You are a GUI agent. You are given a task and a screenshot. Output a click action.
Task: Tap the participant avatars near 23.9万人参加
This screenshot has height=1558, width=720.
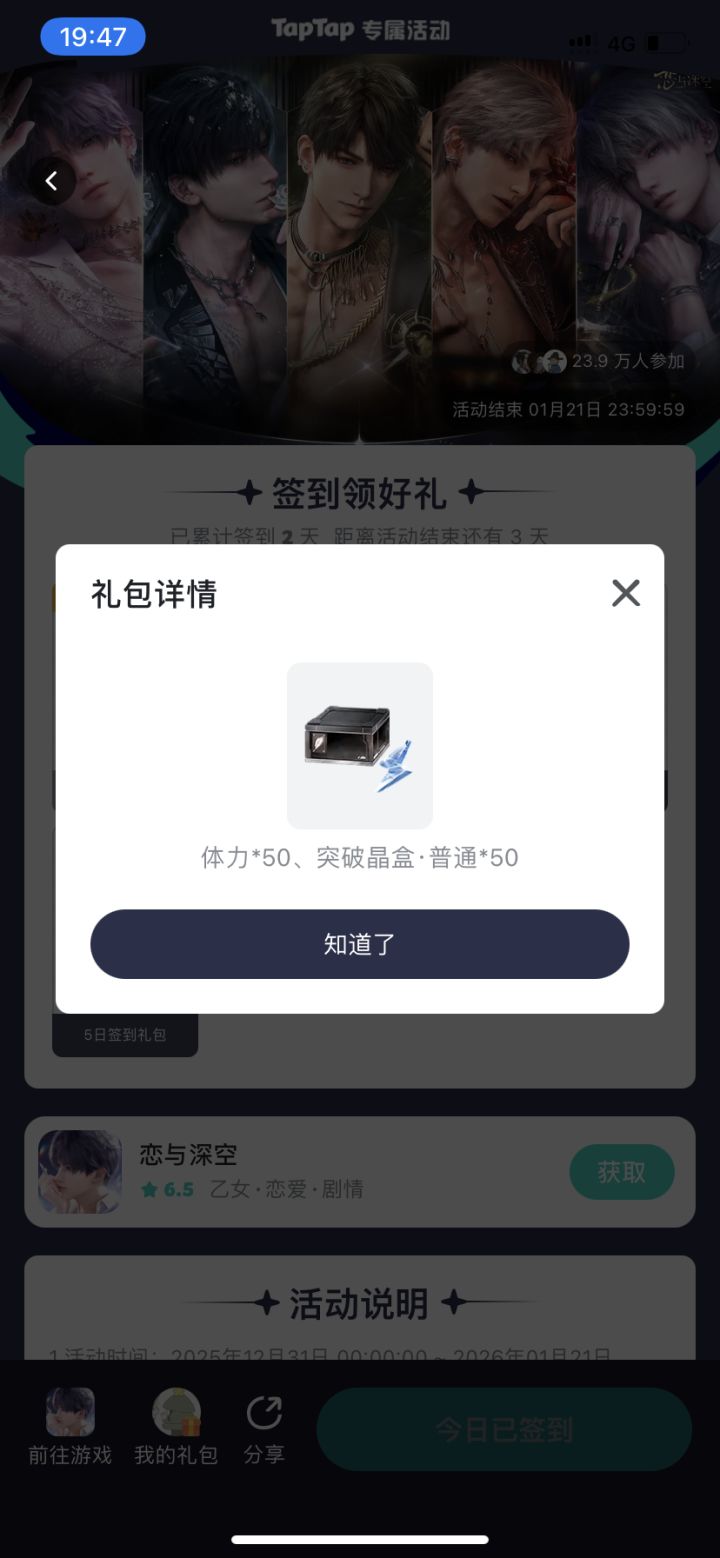[x=535, y=361]
